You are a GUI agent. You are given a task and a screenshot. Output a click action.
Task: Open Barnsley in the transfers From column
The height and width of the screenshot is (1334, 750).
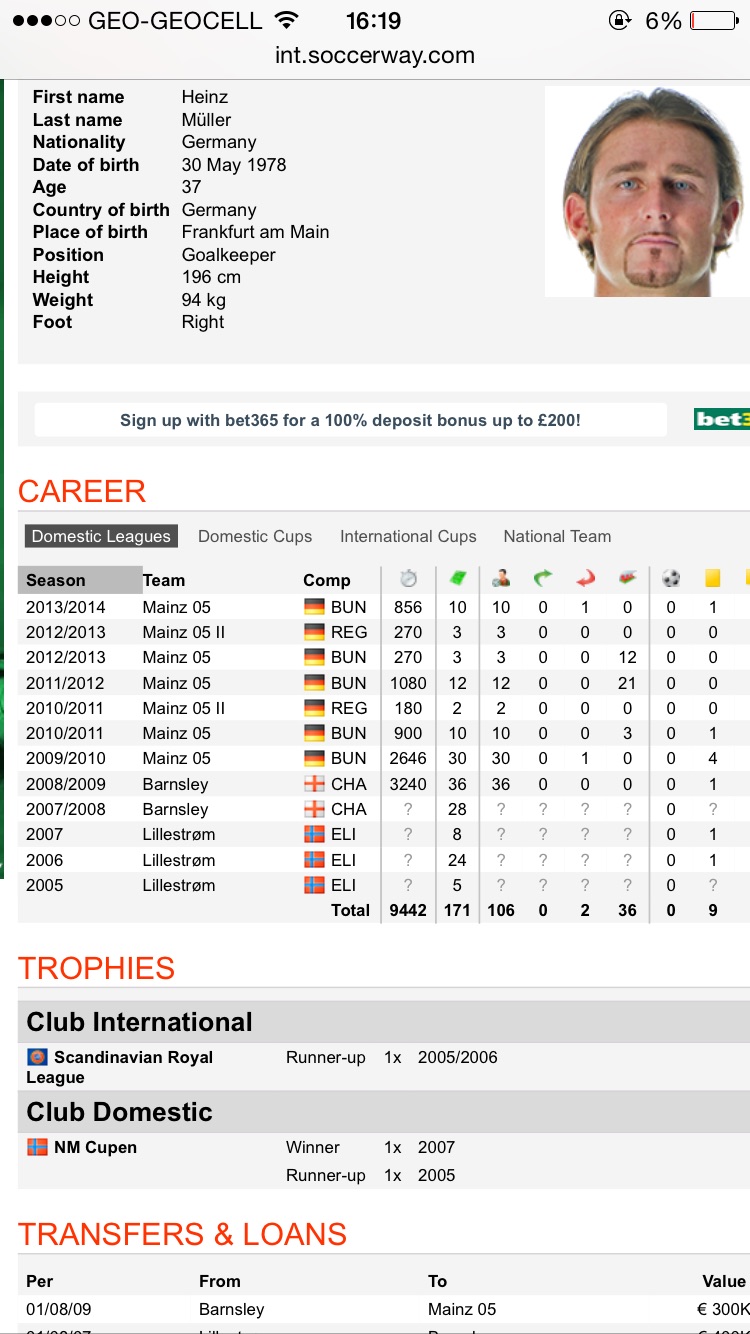pos(232,1309)
